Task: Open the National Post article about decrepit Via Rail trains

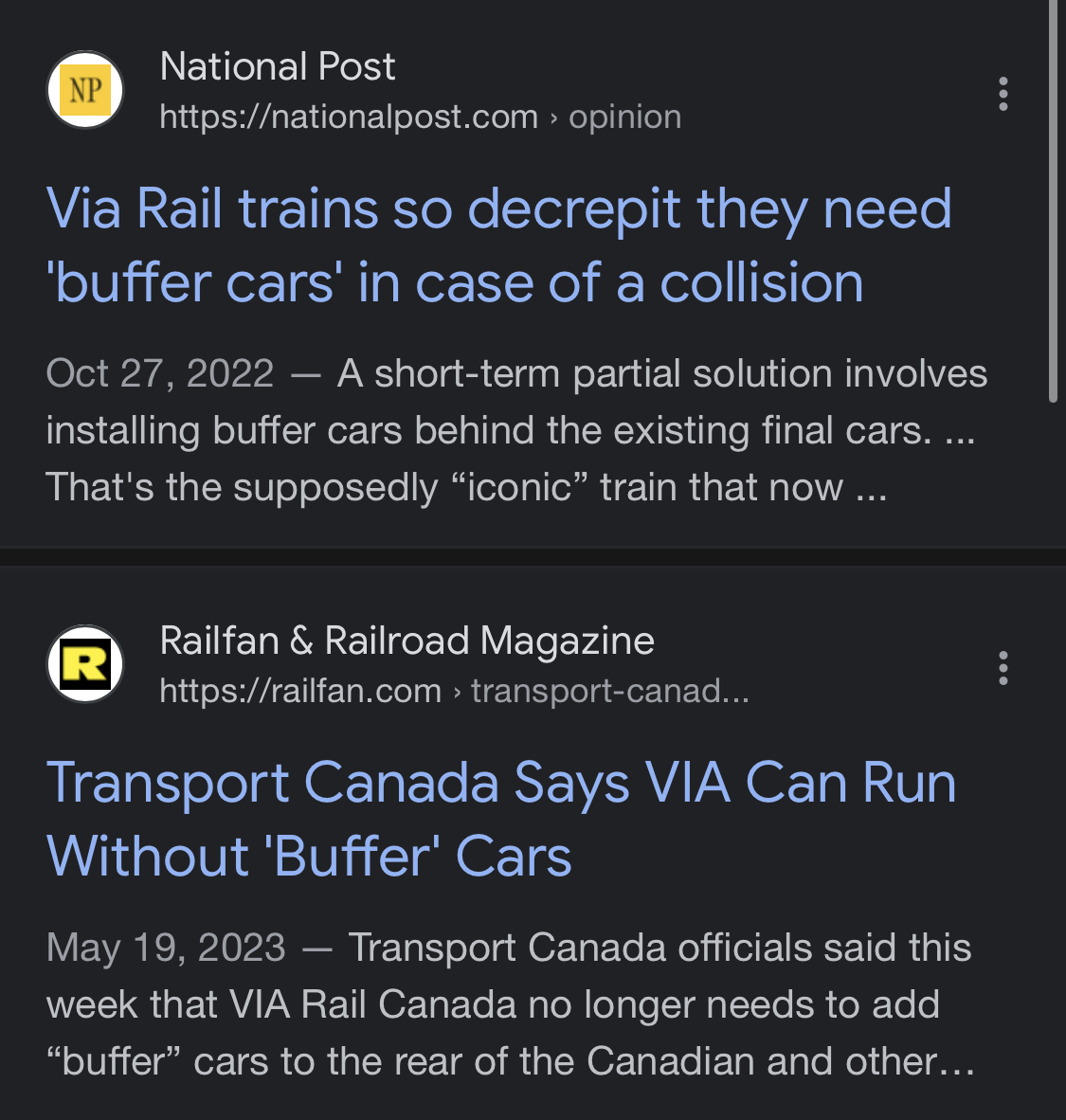Action: [x=498, y=245]
